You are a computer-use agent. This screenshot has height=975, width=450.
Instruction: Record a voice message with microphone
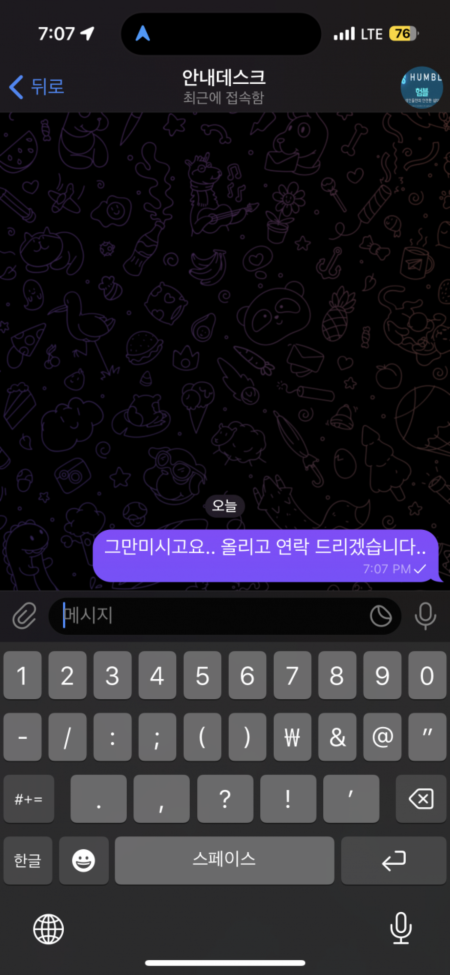point(425,616)
